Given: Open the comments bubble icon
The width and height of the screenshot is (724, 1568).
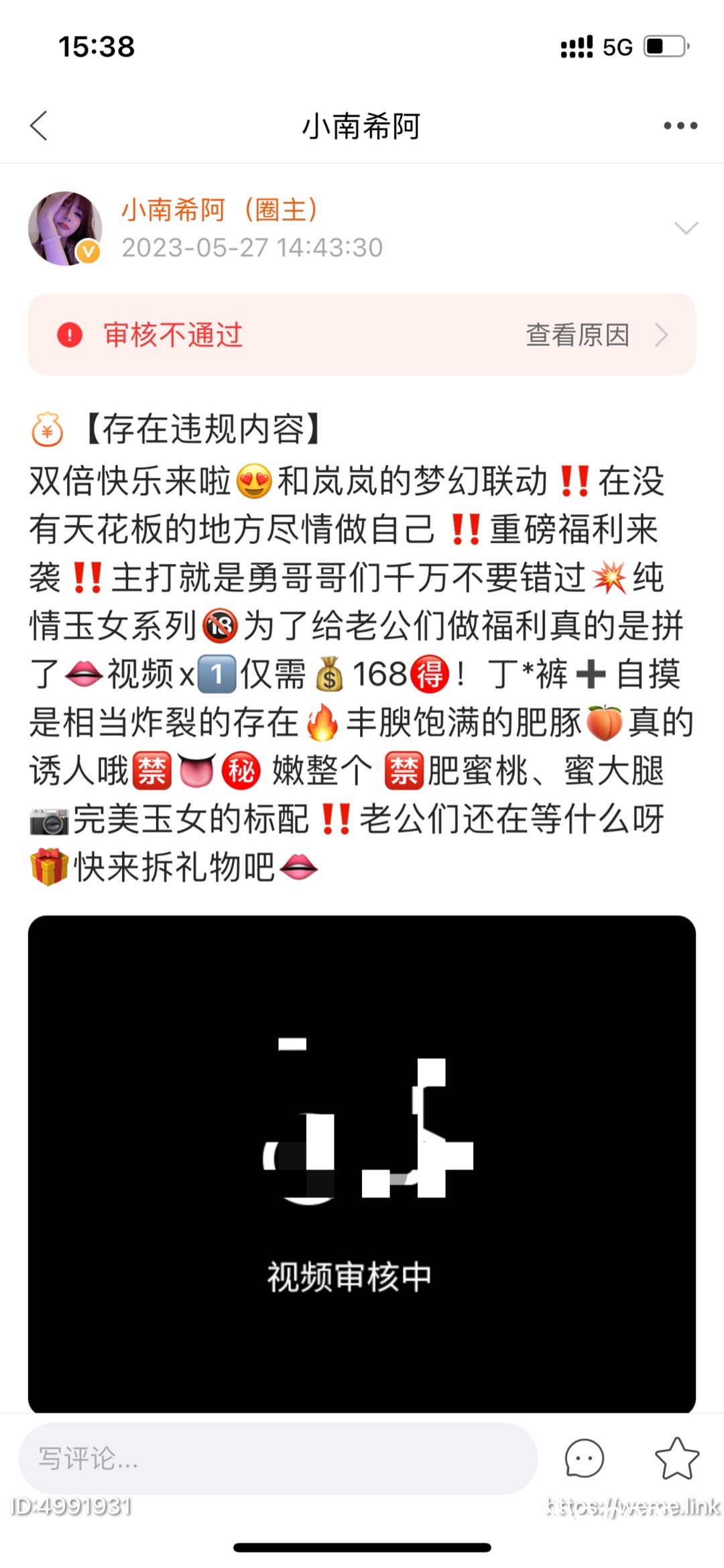Looking at the screenshot, I should pyautogui.click(x=584, y=1458).
